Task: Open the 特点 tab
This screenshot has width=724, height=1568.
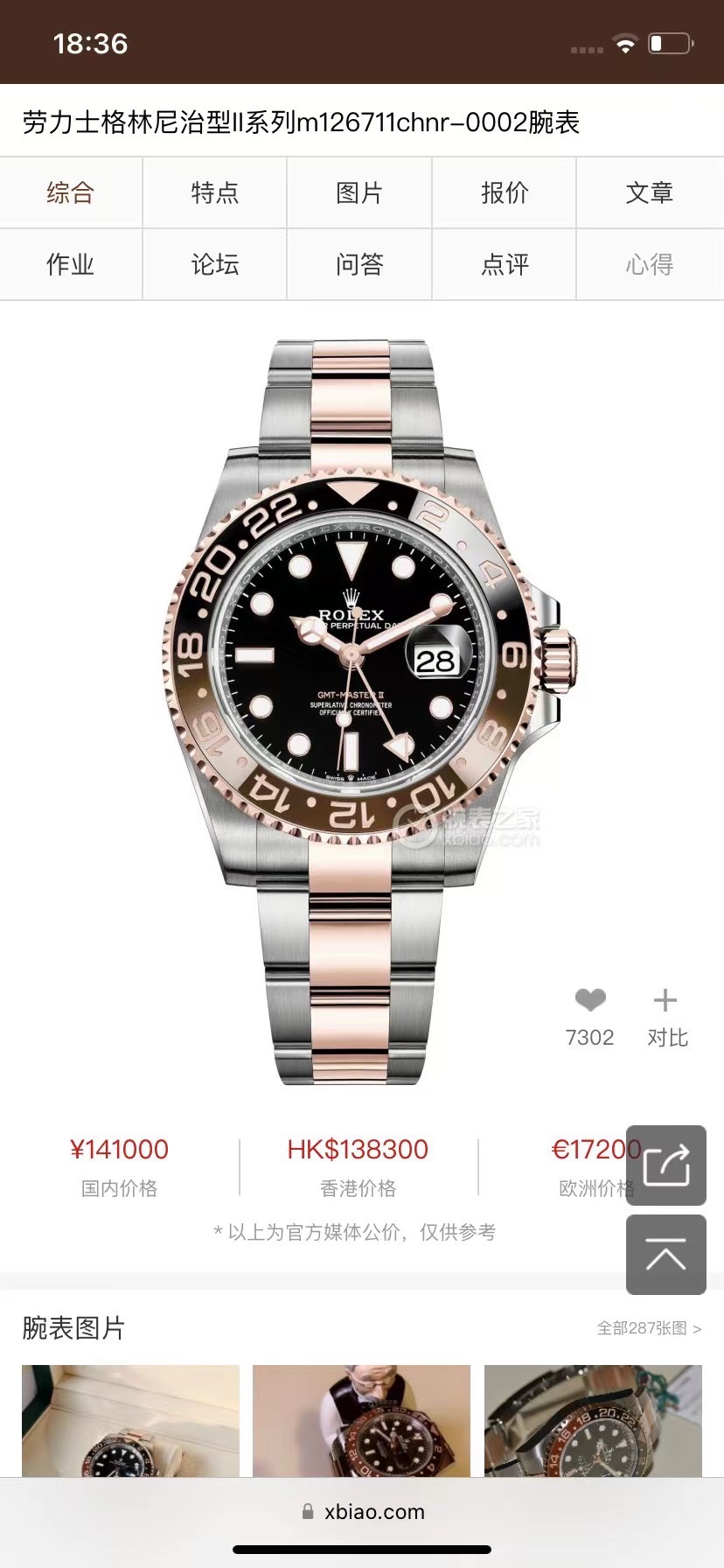Action: 215,192
